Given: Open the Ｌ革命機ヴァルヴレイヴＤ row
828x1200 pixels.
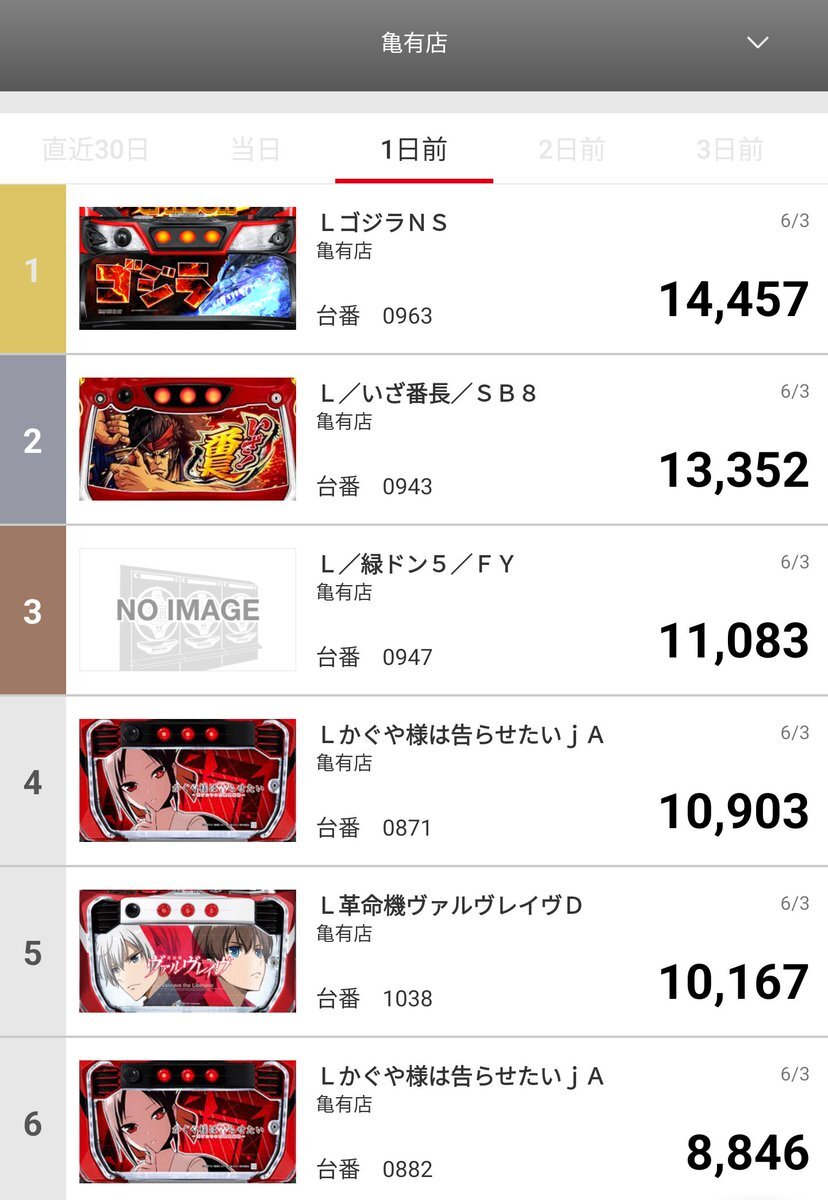Looking at the screenshot, I should pos(414,952).
